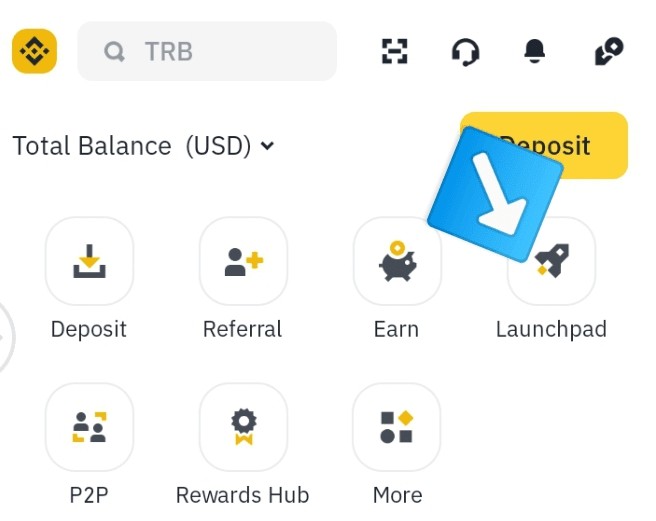Open the QR code scanner
This screenshot has height=521, width=656.
pyautogui.click(x=396, y=51)
